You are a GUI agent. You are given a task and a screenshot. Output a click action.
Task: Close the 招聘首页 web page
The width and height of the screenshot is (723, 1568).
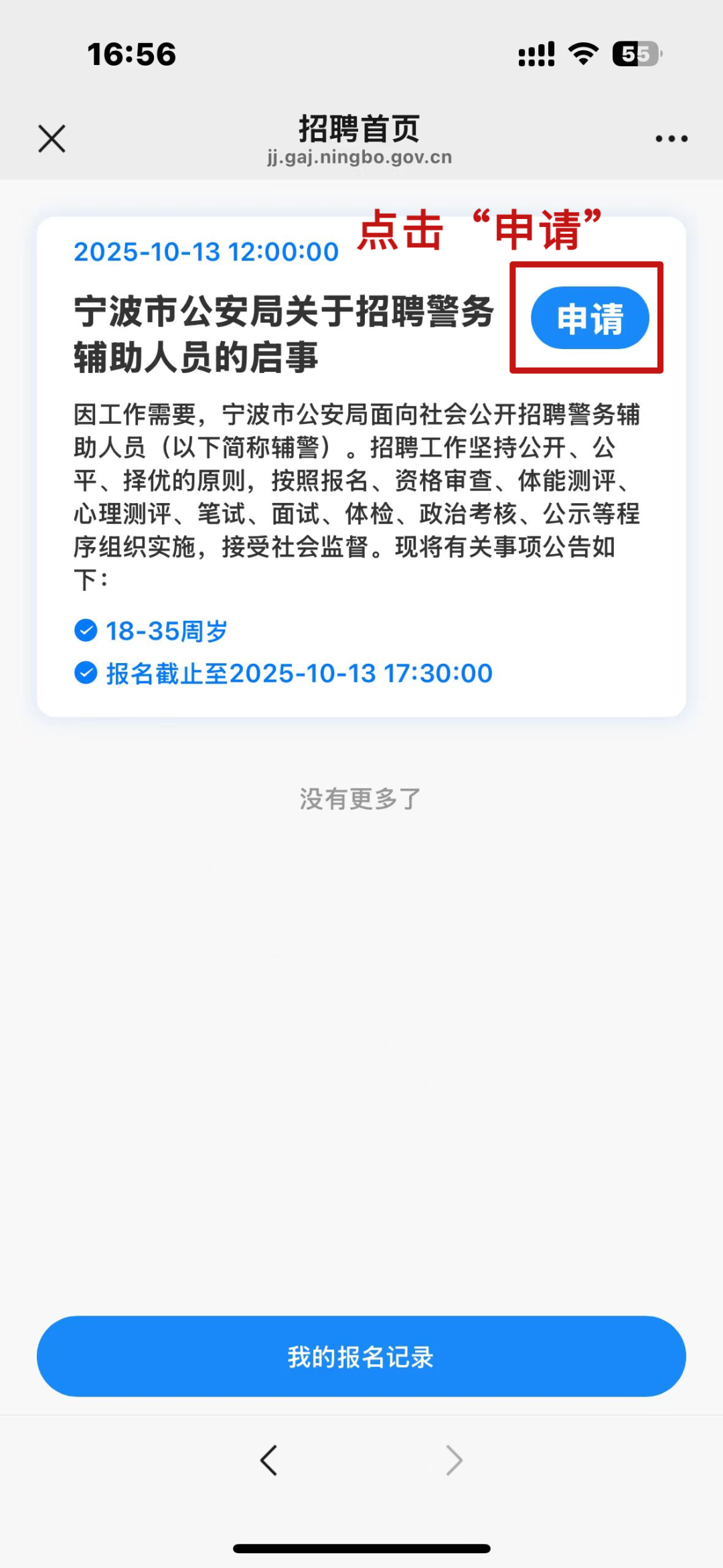click(52, 139)
